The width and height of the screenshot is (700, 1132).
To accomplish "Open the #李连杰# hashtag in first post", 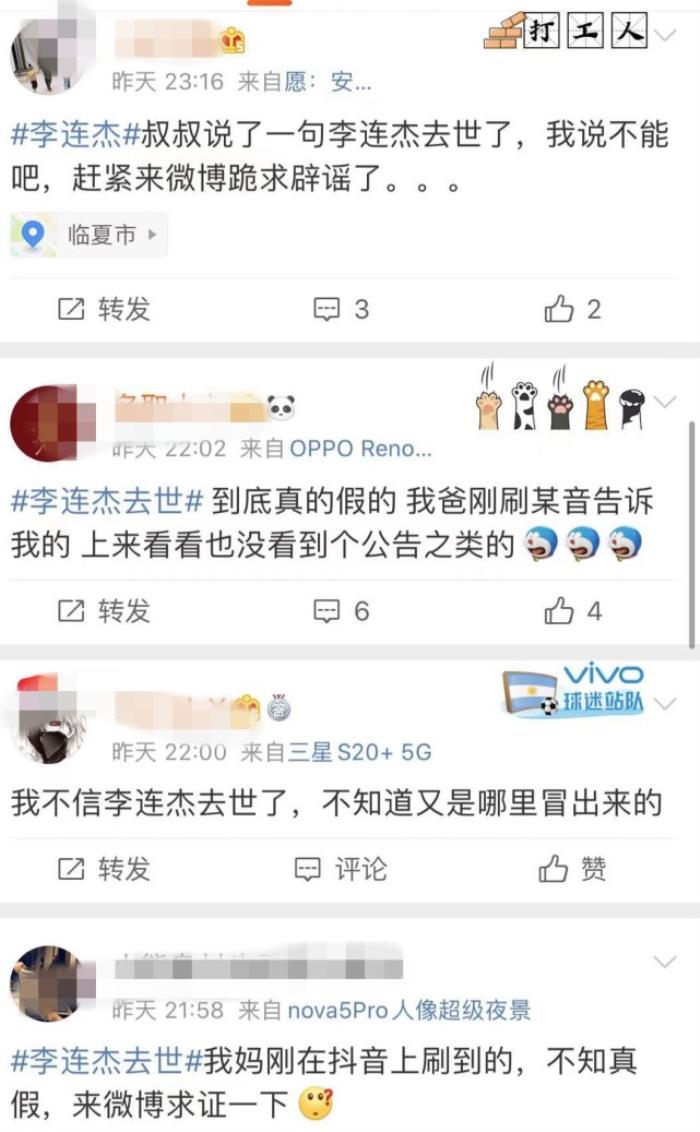I will tap(65, 134).
